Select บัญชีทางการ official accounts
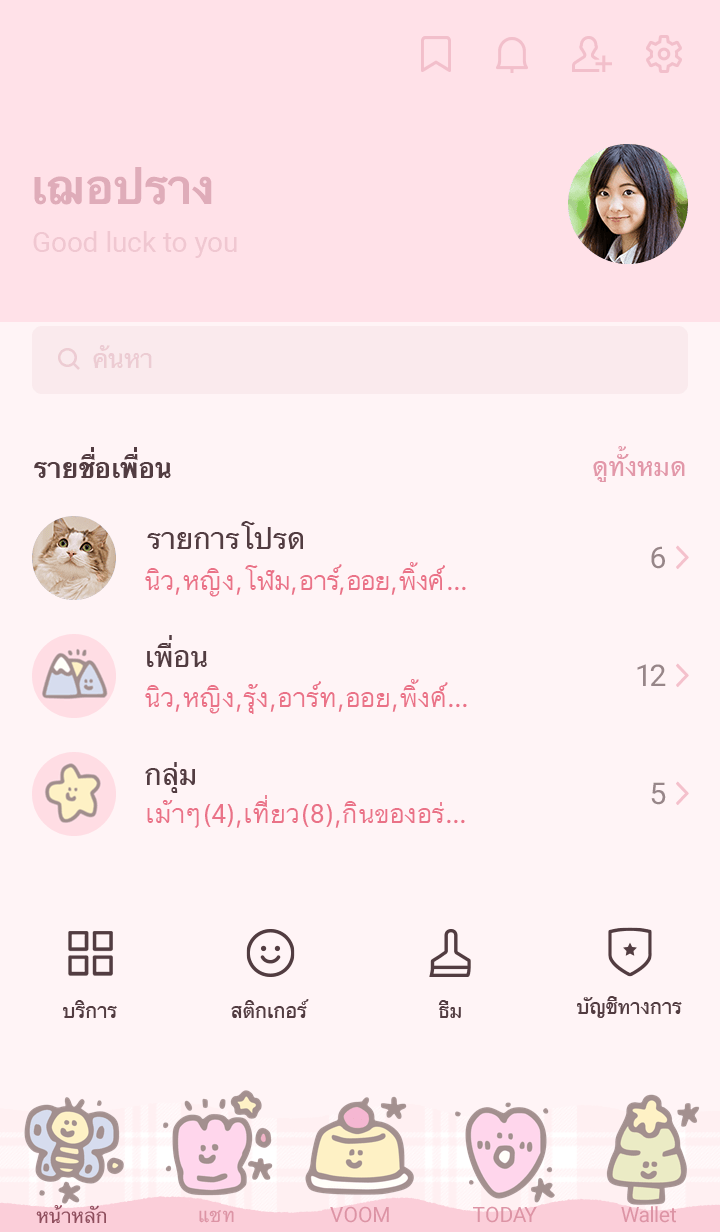The image size is (720, 1232). point(629,974)
